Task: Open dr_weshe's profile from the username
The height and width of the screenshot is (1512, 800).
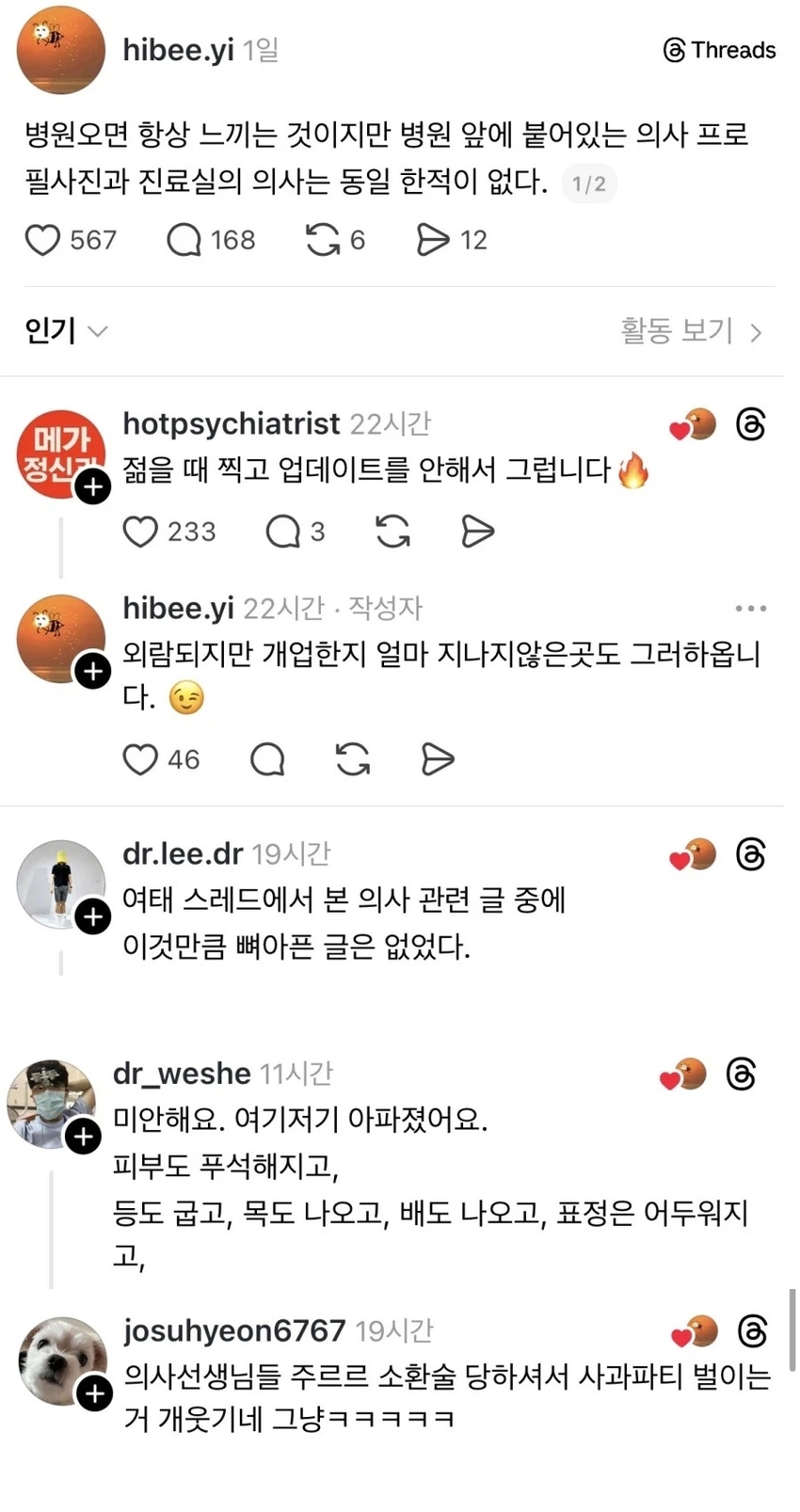Action: [182, 1073]
